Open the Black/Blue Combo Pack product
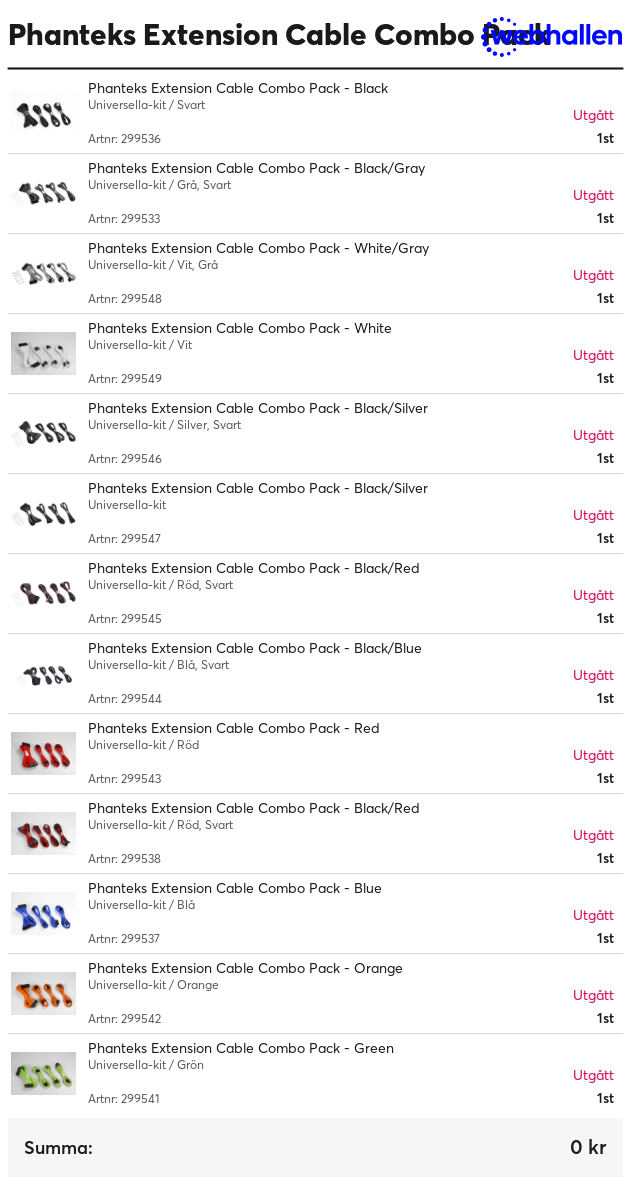 [x=255, y=648]
